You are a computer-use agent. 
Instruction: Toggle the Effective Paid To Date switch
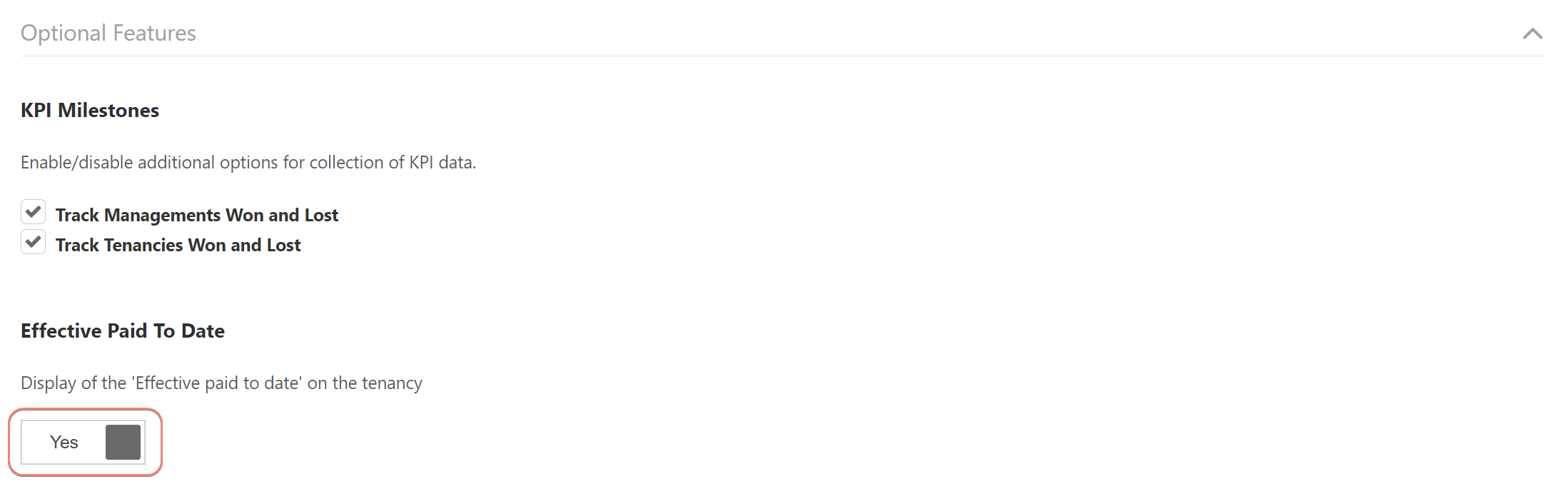point(84,443)
